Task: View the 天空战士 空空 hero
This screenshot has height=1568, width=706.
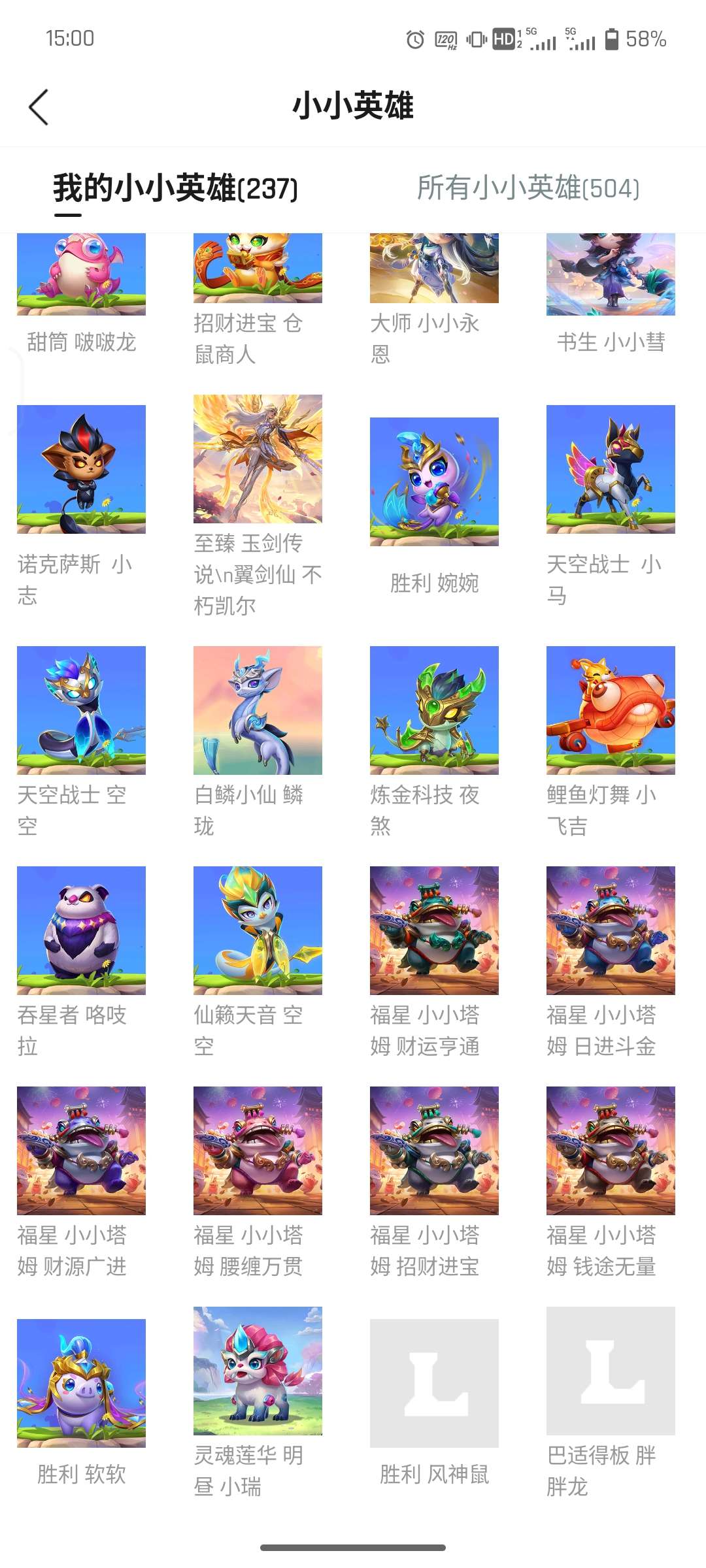Action: pos(81,710)
